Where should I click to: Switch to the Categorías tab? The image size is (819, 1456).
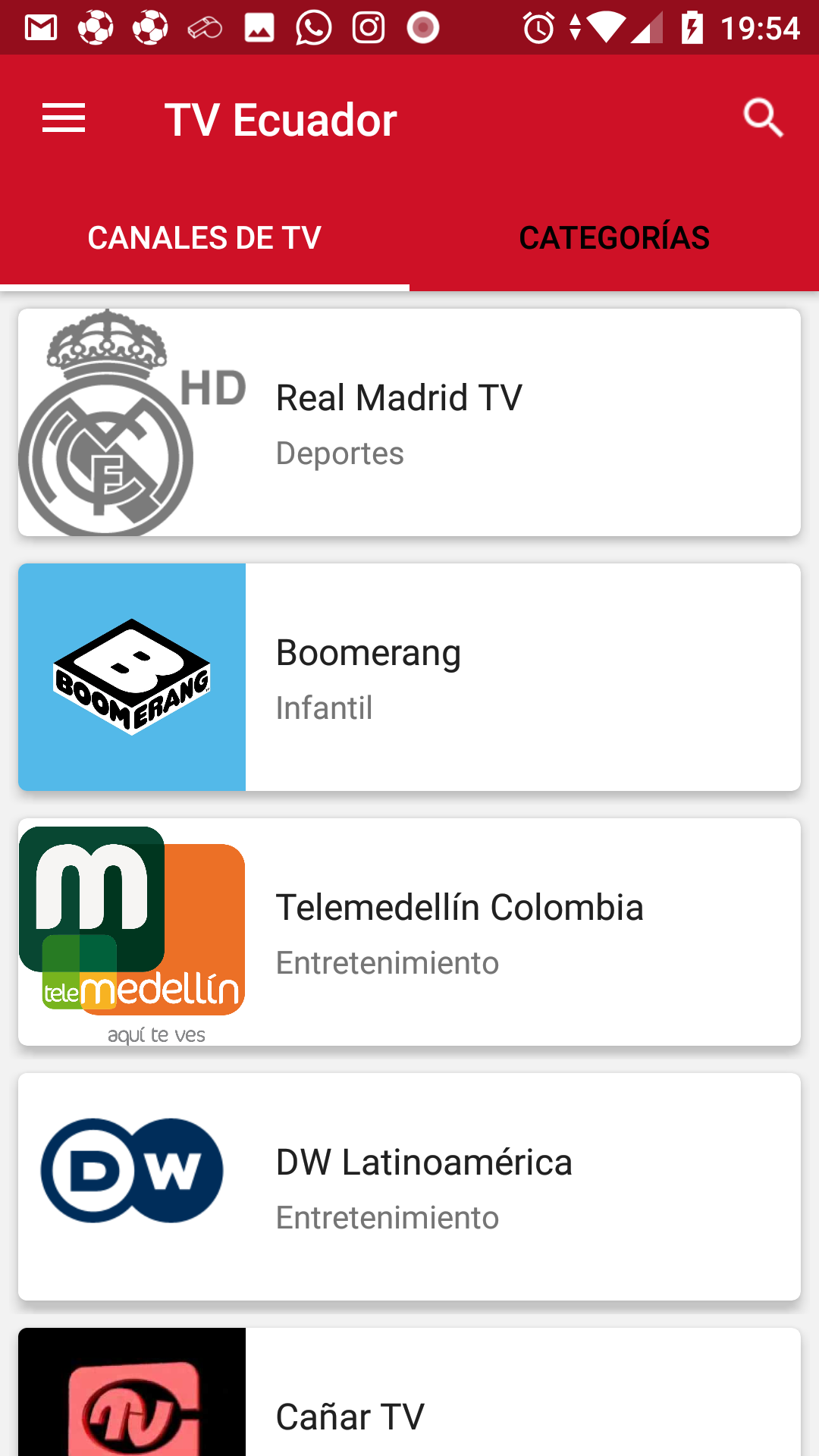pos(614,238)
